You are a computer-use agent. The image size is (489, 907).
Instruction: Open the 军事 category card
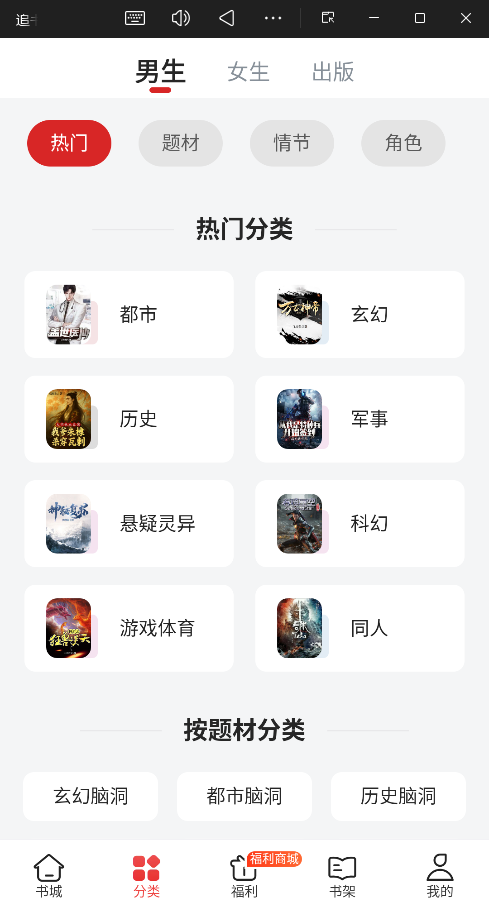point(359,419)
